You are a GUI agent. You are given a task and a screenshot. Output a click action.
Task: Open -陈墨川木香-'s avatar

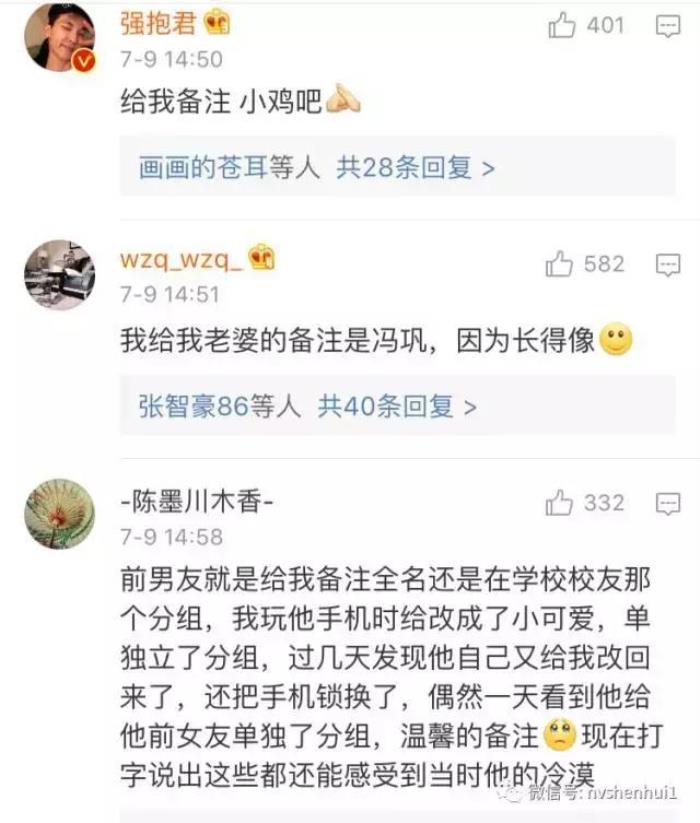pos(59,513)
